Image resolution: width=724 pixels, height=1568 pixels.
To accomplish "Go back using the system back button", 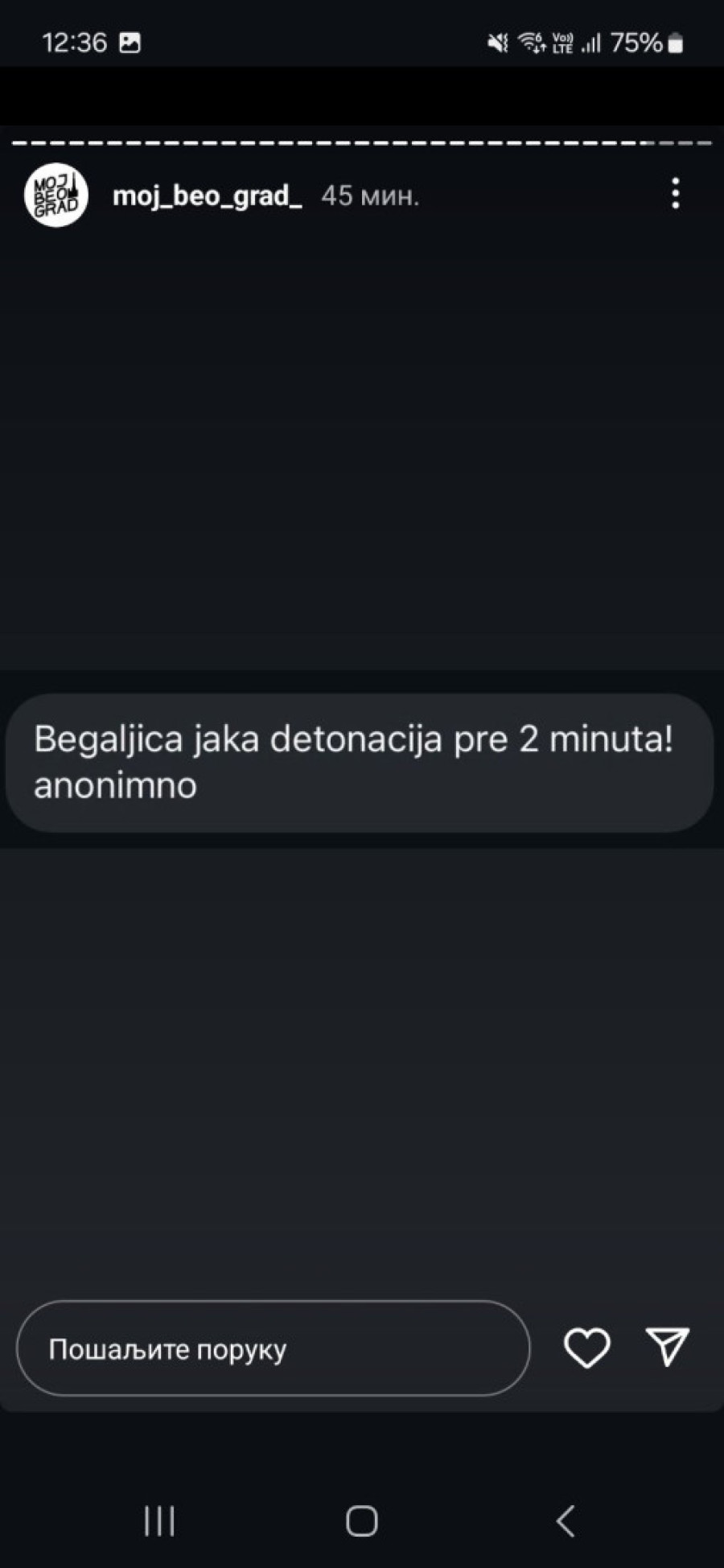I will pos(566,1521).
